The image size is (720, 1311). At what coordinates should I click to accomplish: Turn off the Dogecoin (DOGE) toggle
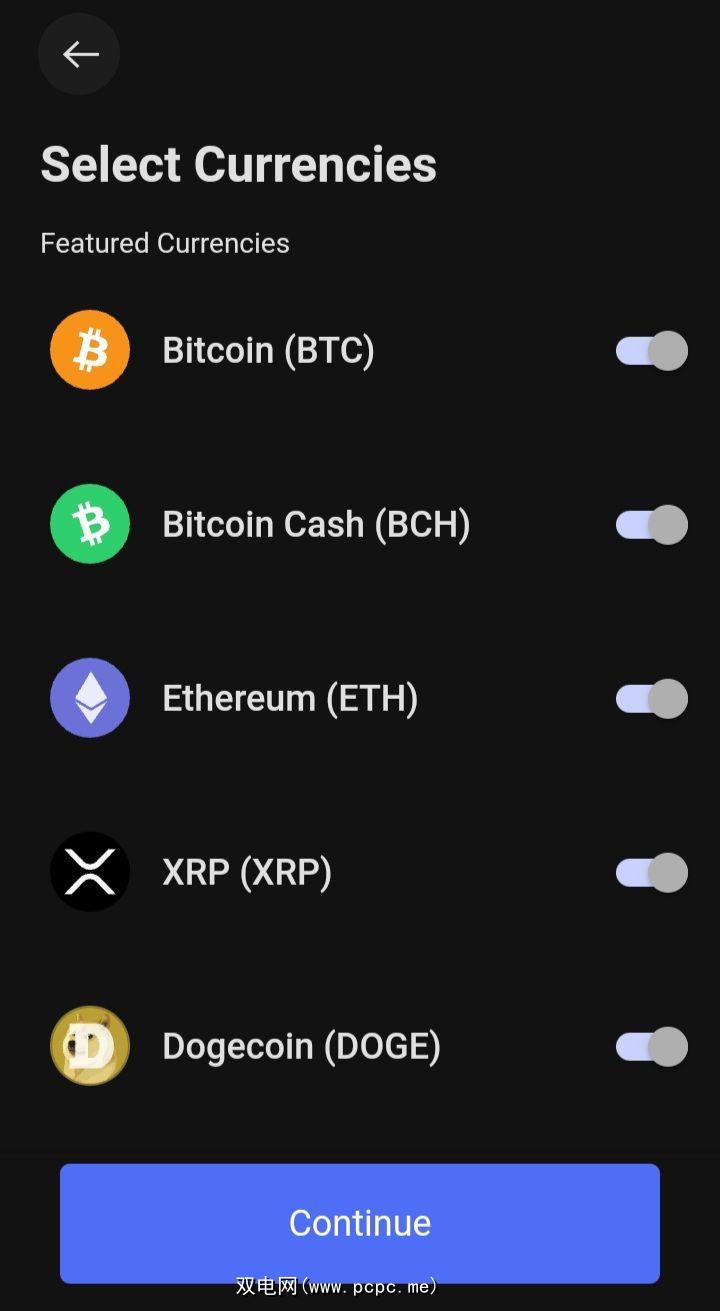point(651,1047)
